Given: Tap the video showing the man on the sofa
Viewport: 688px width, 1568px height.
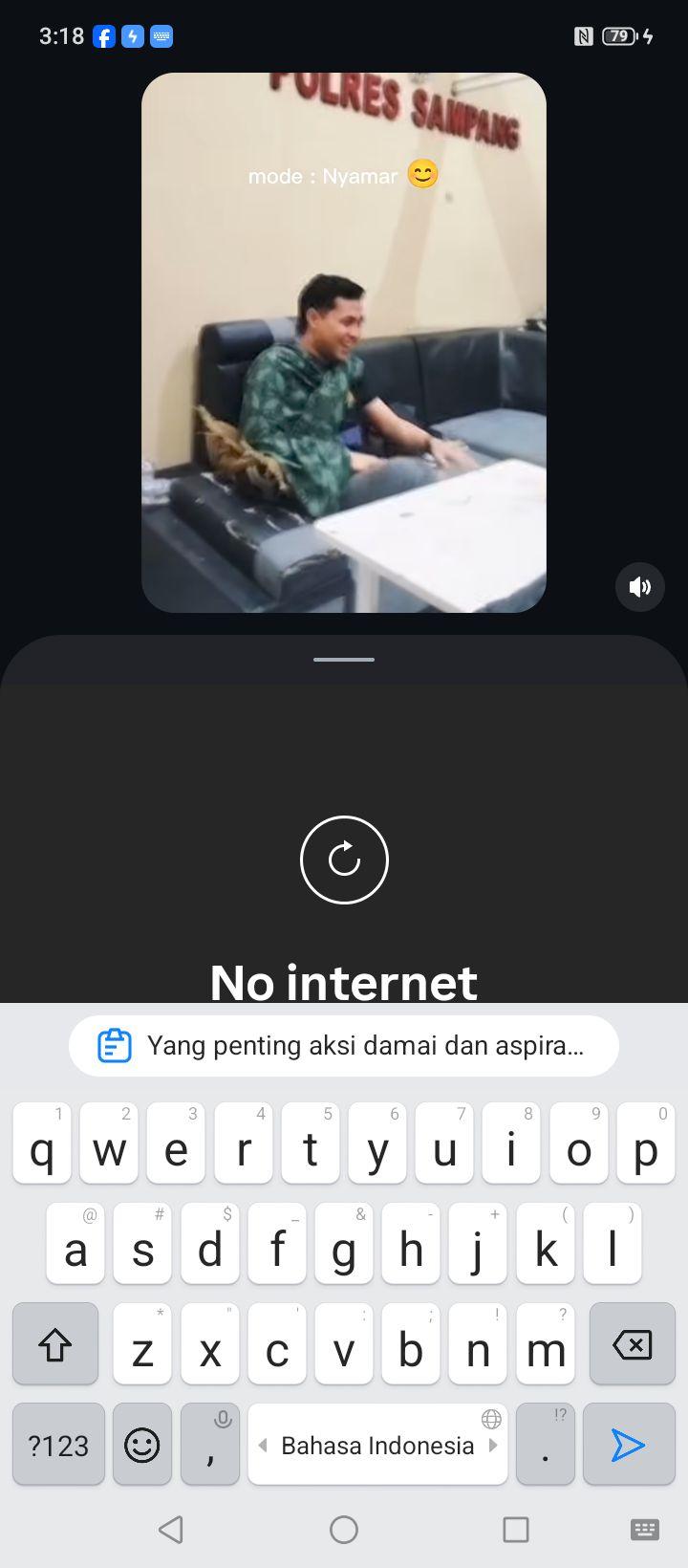Looking at the screenshot, I should pyautogui.click(x=344, y=342).
